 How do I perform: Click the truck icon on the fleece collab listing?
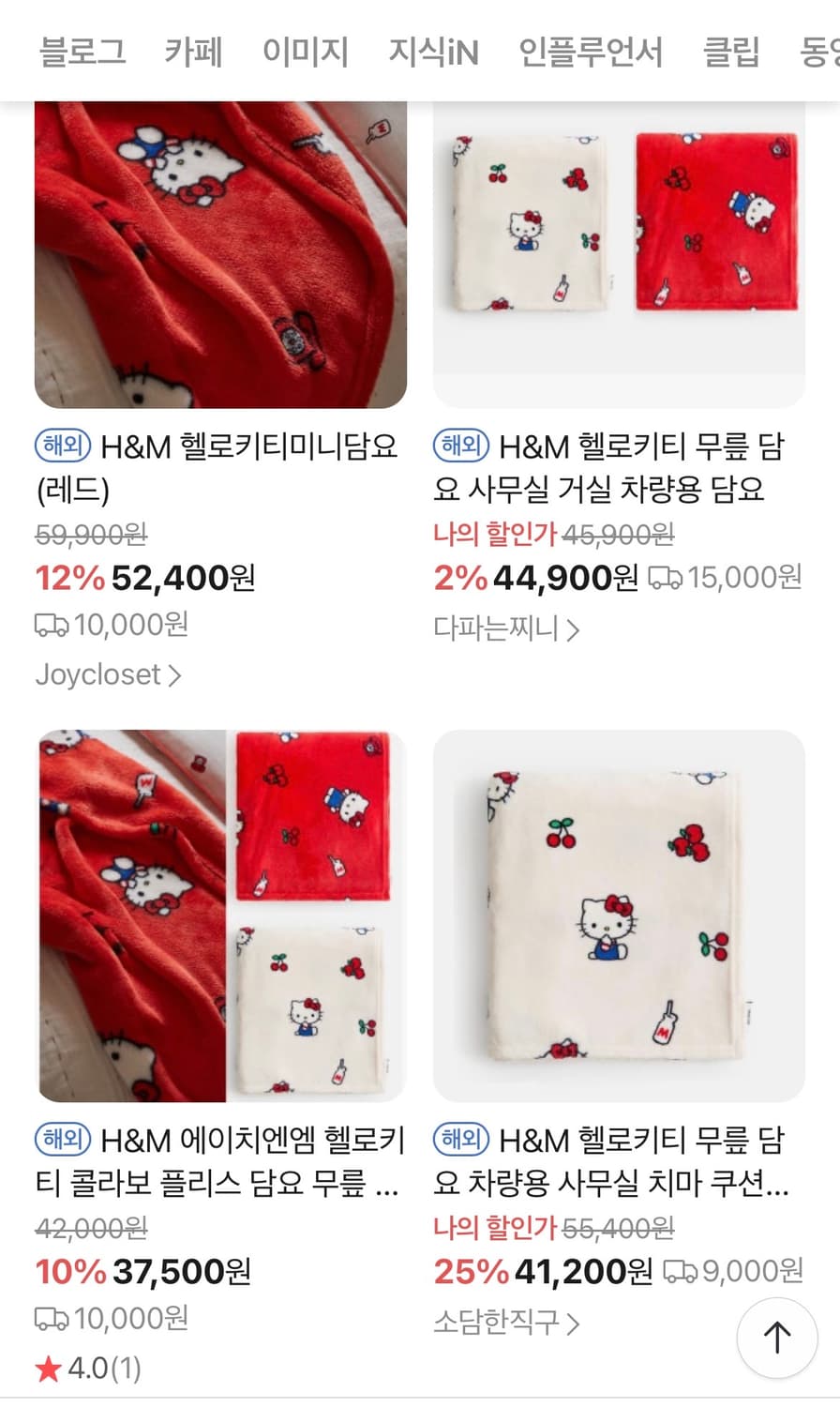point(52,1319)
